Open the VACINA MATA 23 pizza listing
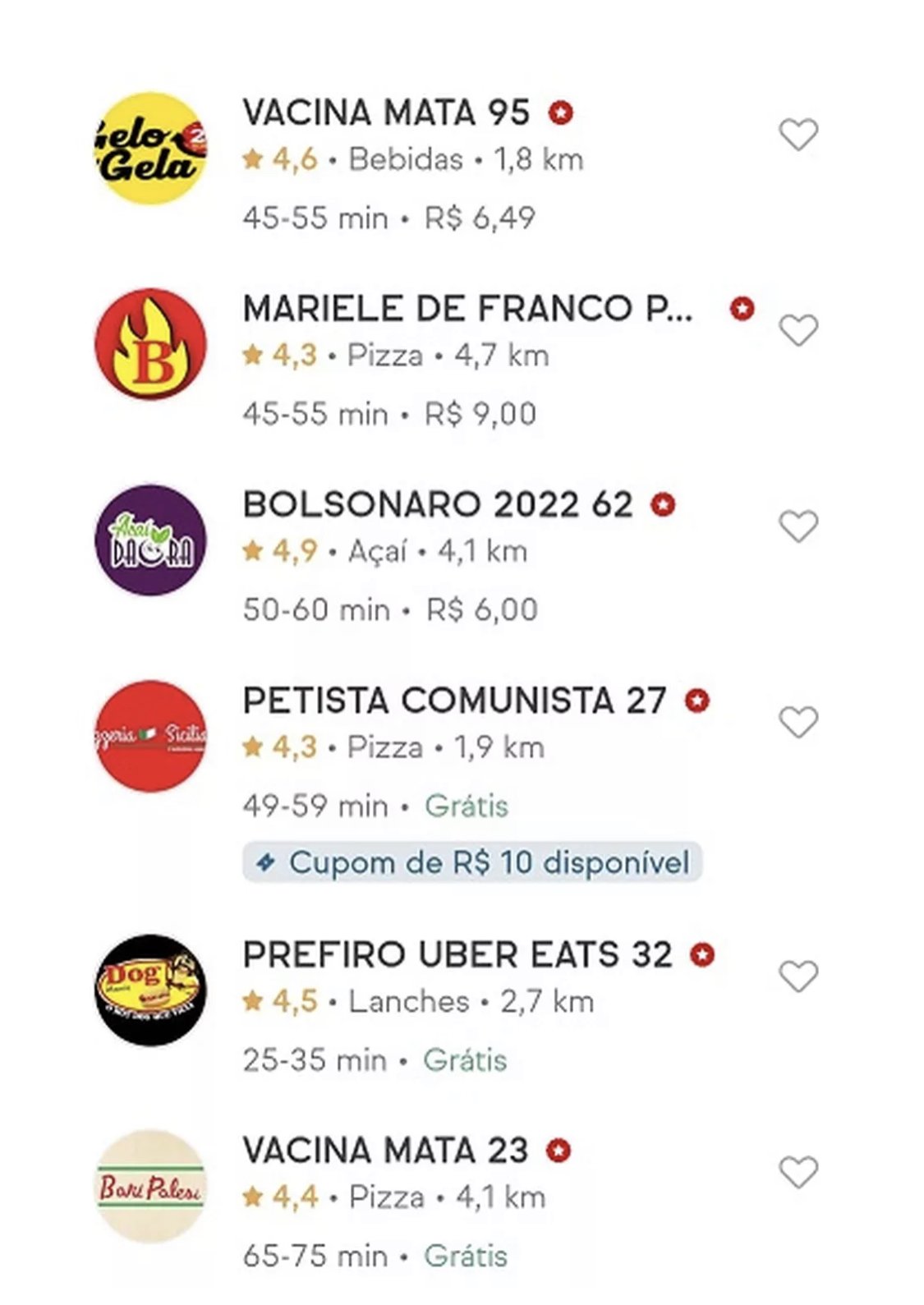Viewport: 924px width, 1305px height. click(x=384, y=1151)
